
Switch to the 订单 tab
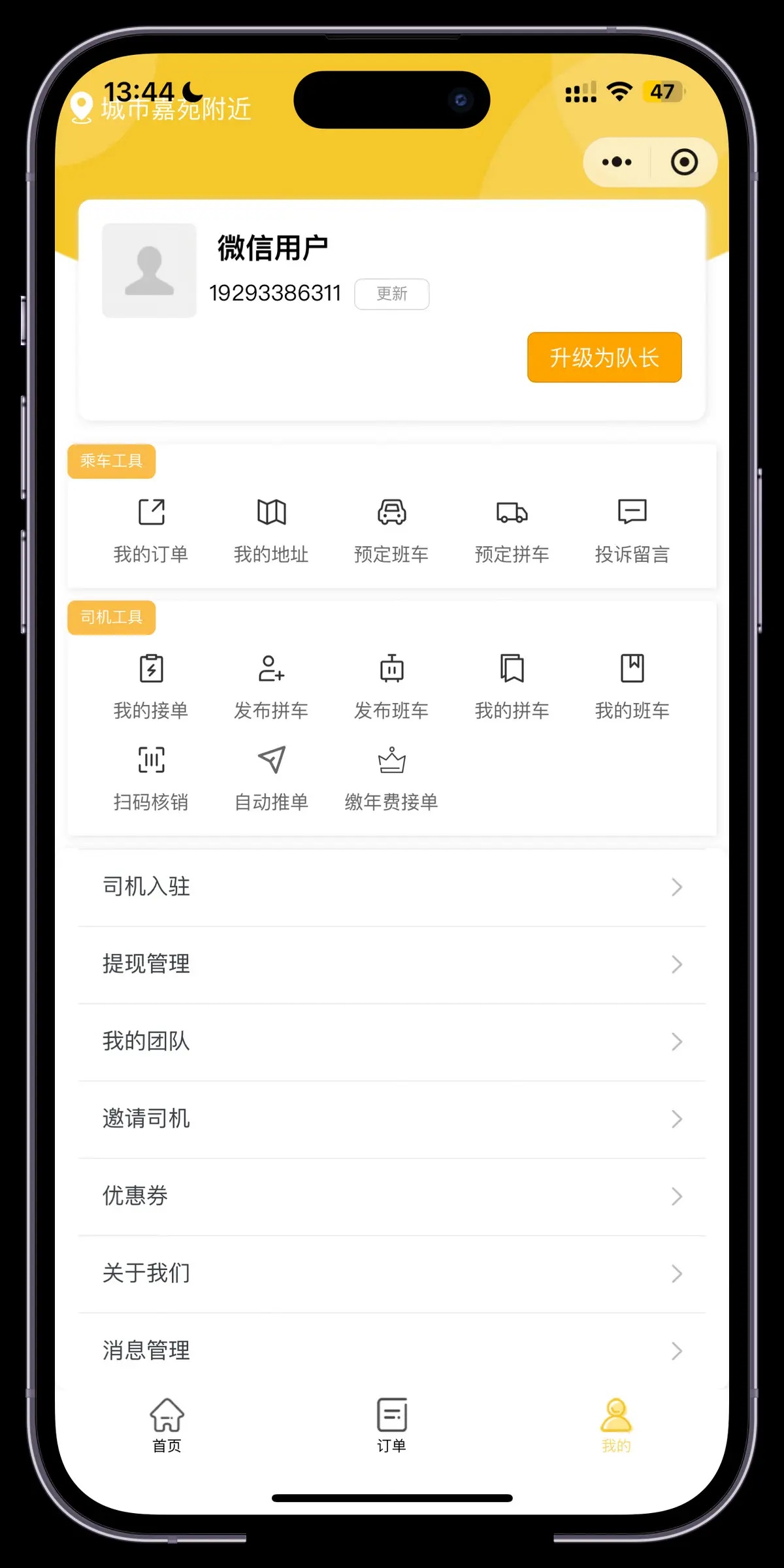coord(392,1426)
